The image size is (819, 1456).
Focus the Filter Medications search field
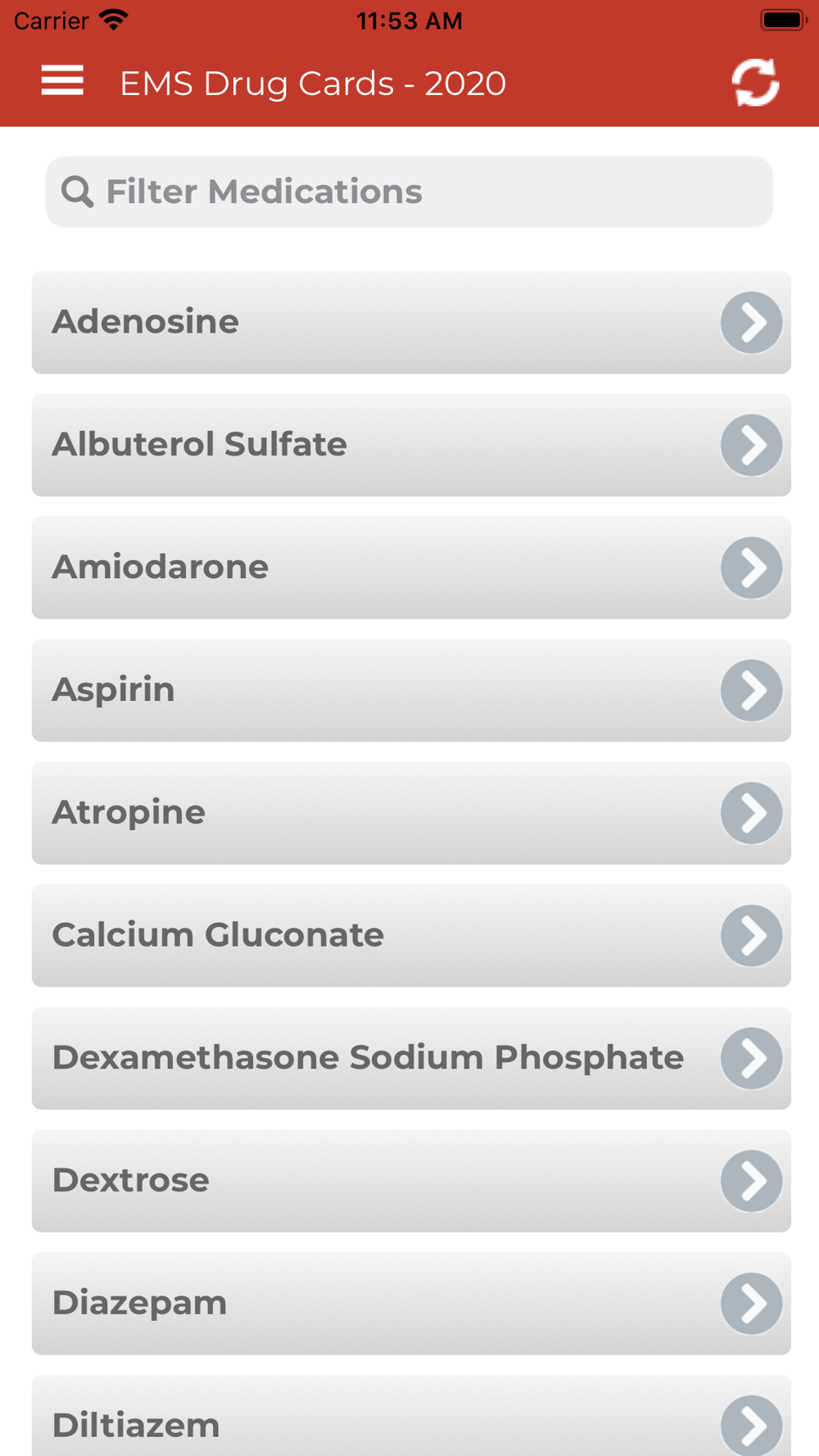pos(409,192)
